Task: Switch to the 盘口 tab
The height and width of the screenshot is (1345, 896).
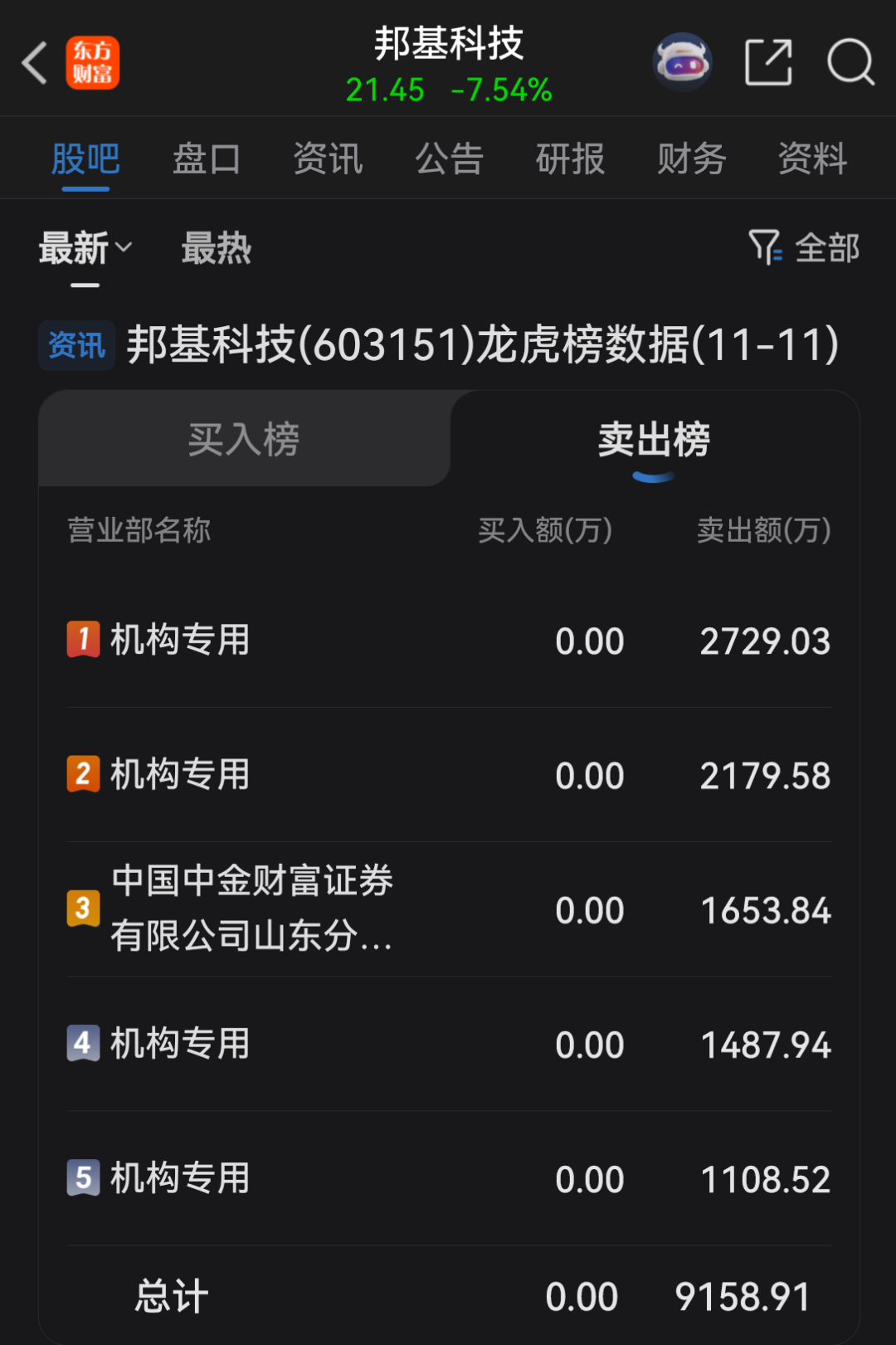Action: pyautogui.click(x=207, y=158)
